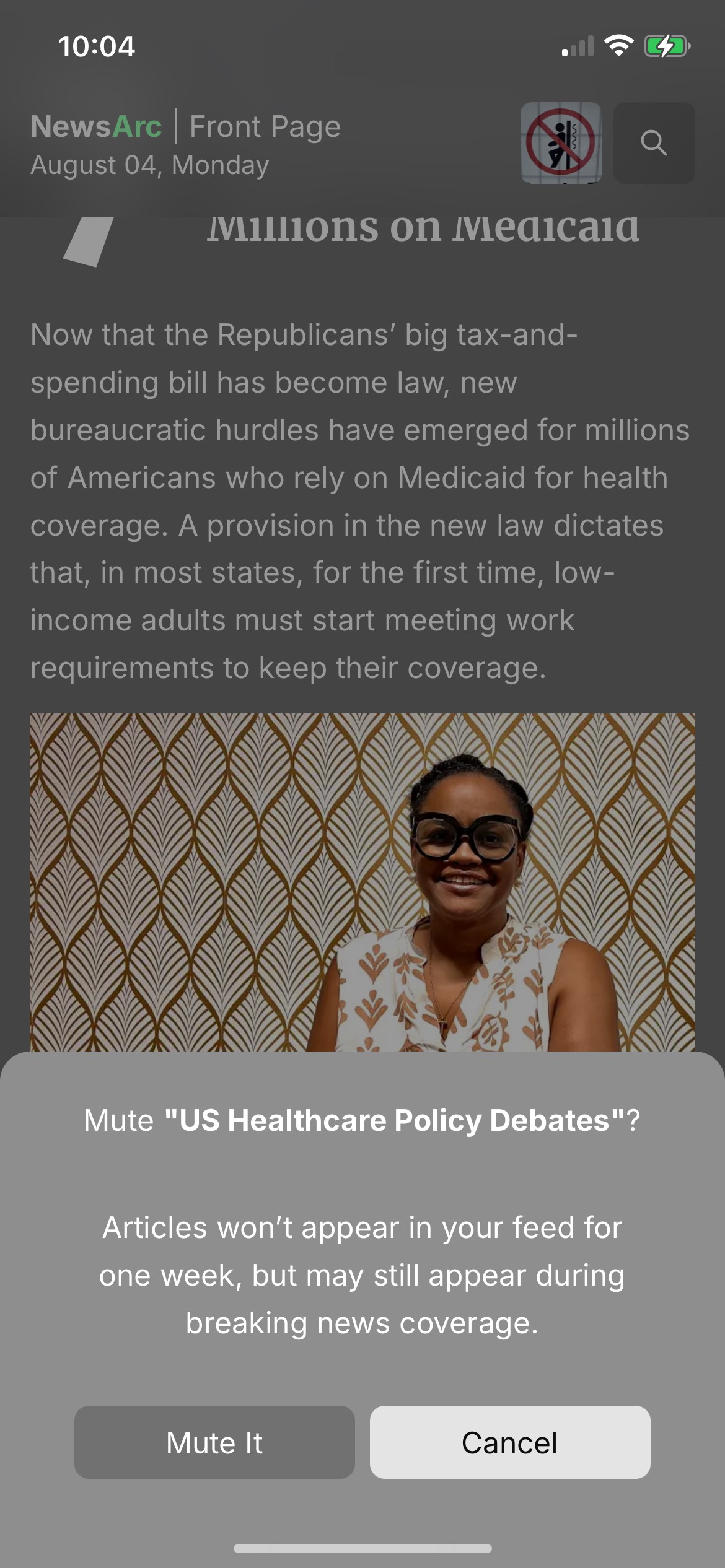Cancel muting the healthcare topic
Viewport: 725px width, 1568px height.
(x=510, y=1442)
